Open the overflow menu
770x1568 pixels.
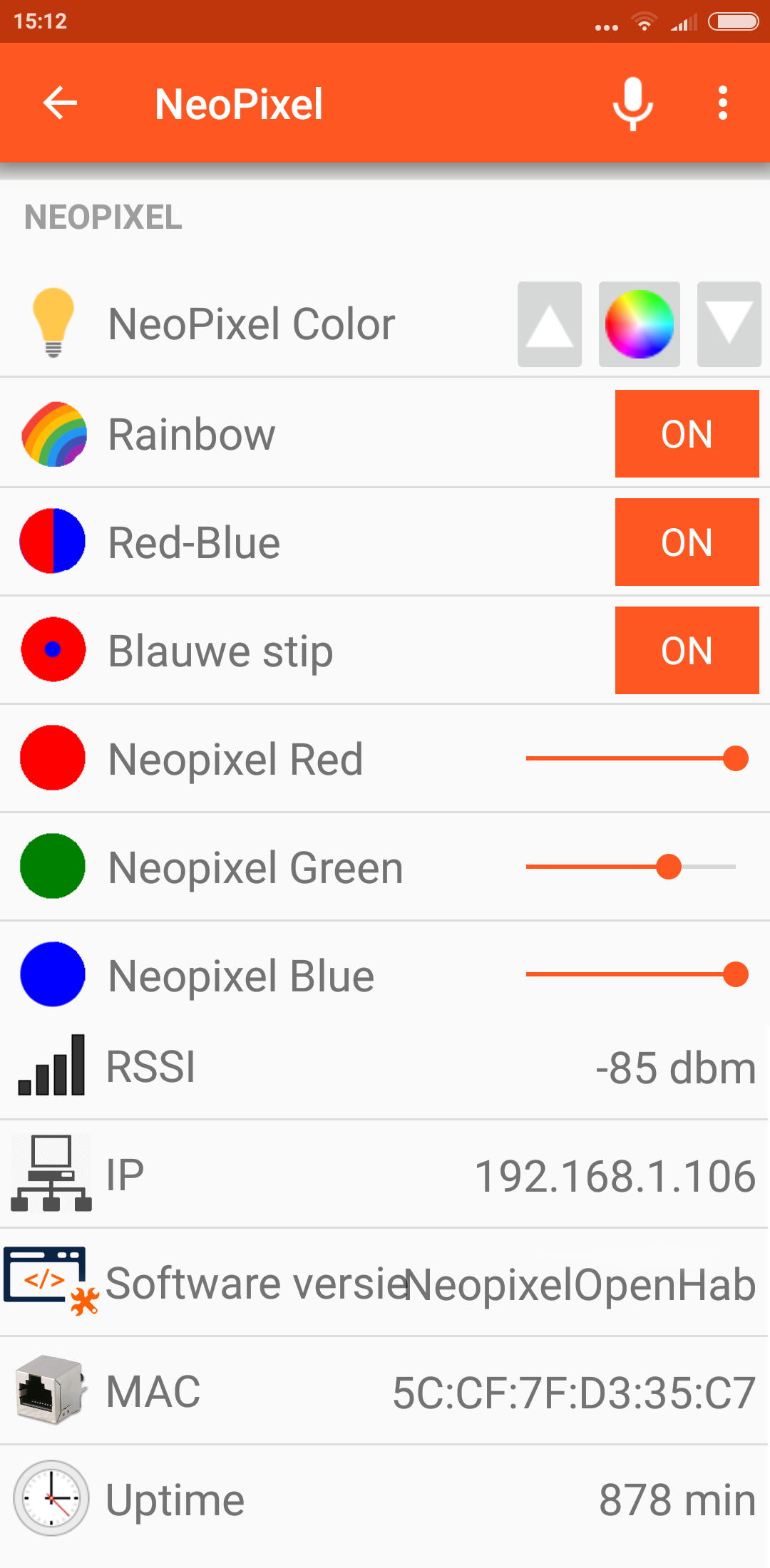(x=723, y=103)
